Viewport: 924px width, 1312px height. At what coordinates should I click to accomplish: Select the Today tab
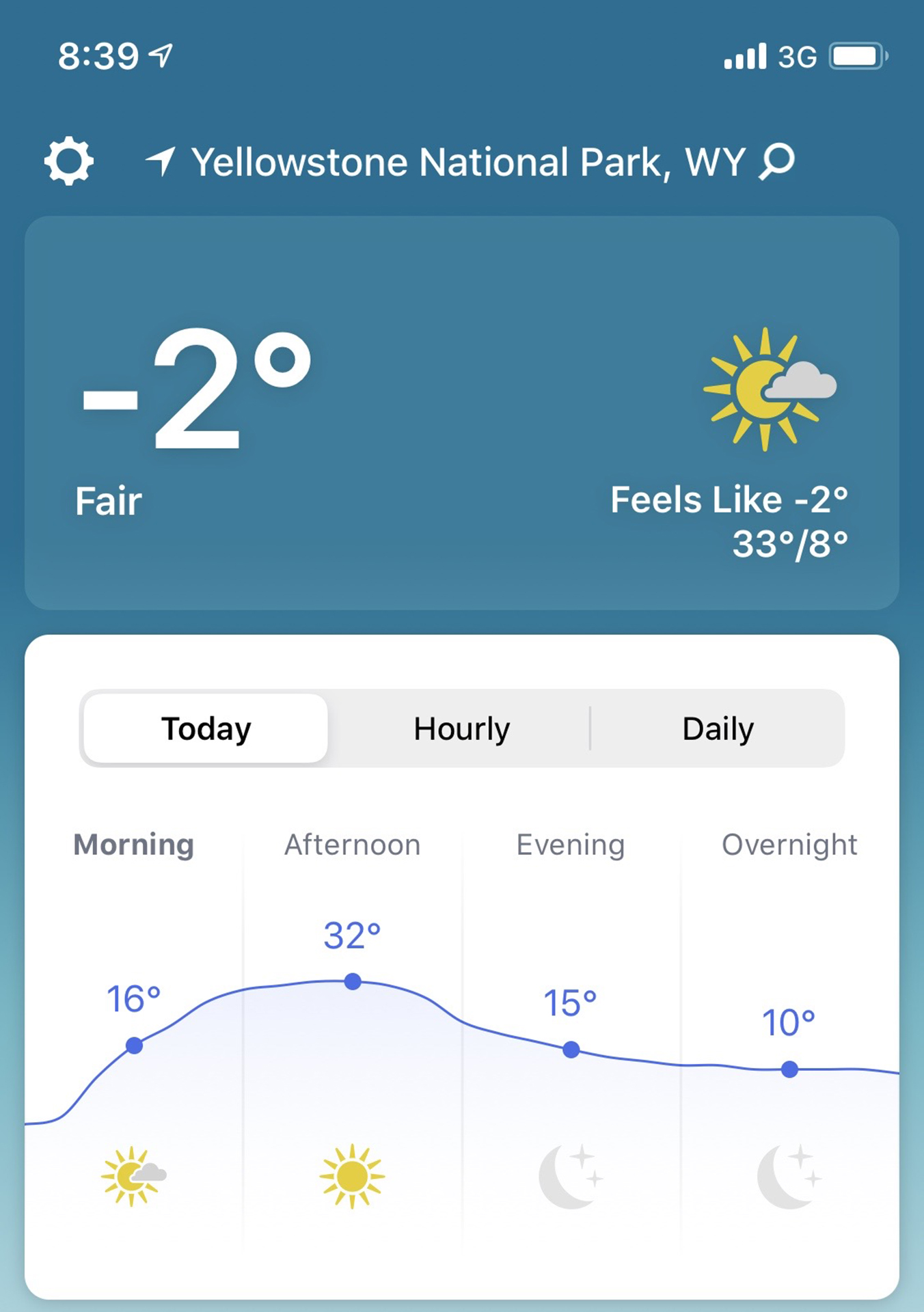[x=206, y=728]
